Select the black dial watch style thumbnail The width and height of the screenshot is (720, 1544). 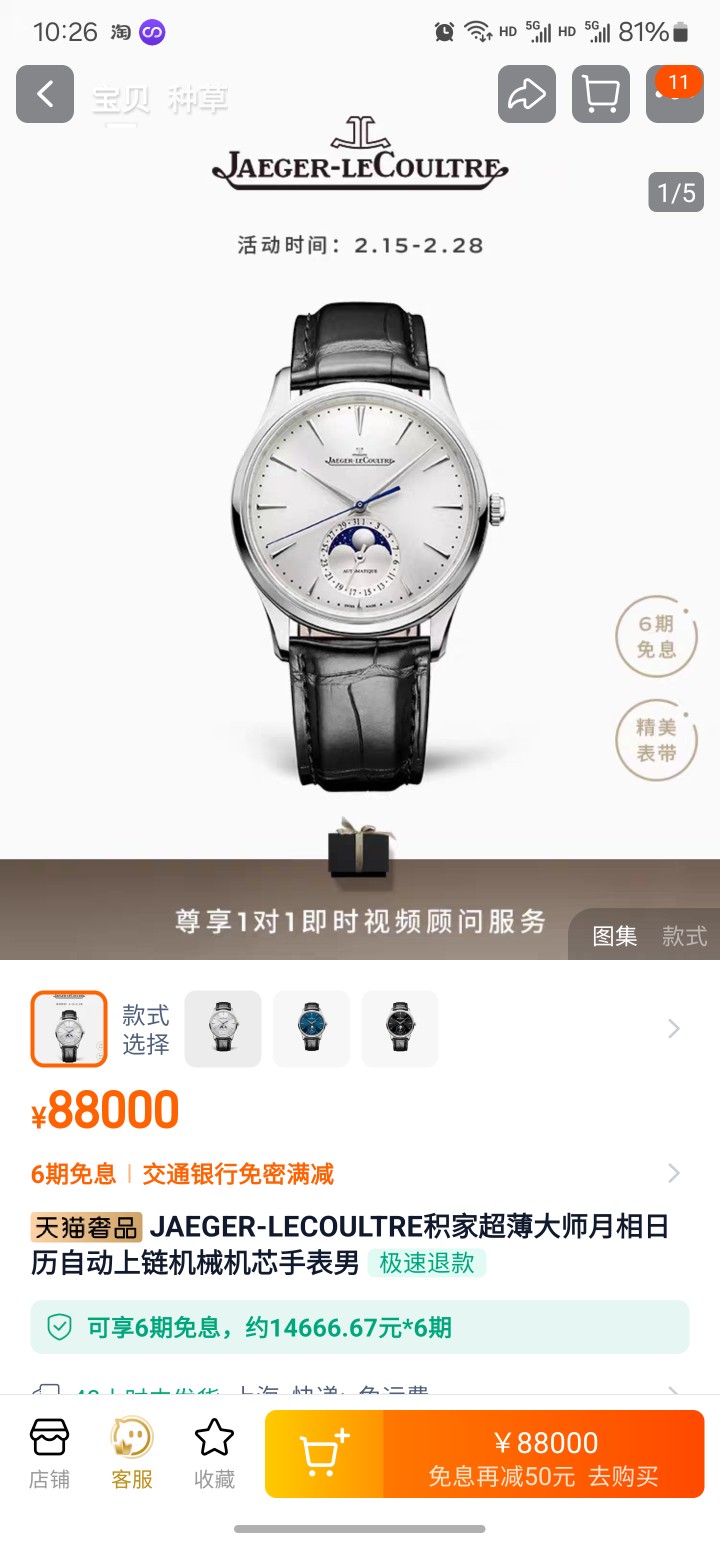399,1028
